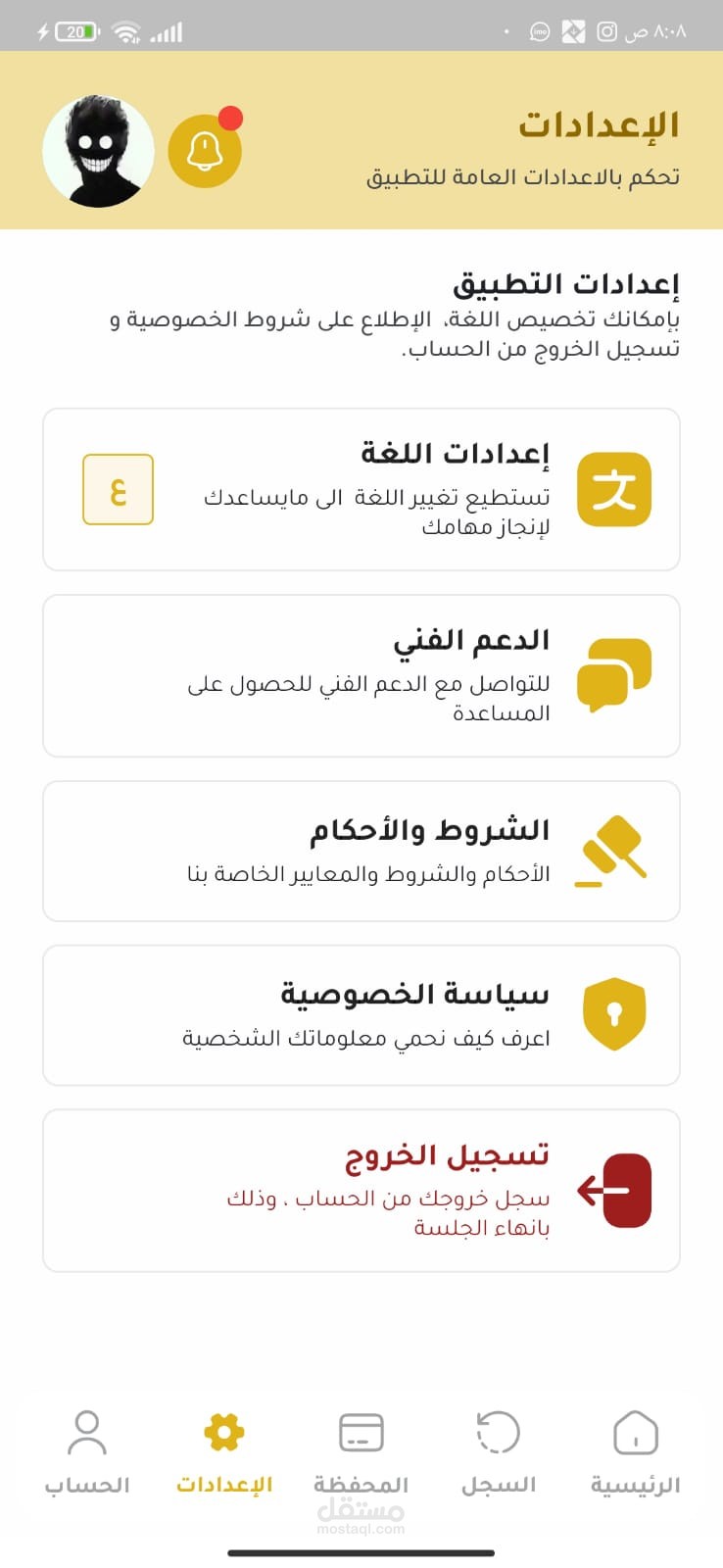
Task: Switch to the الرئيسية home tab
Action: [635, 1451]
